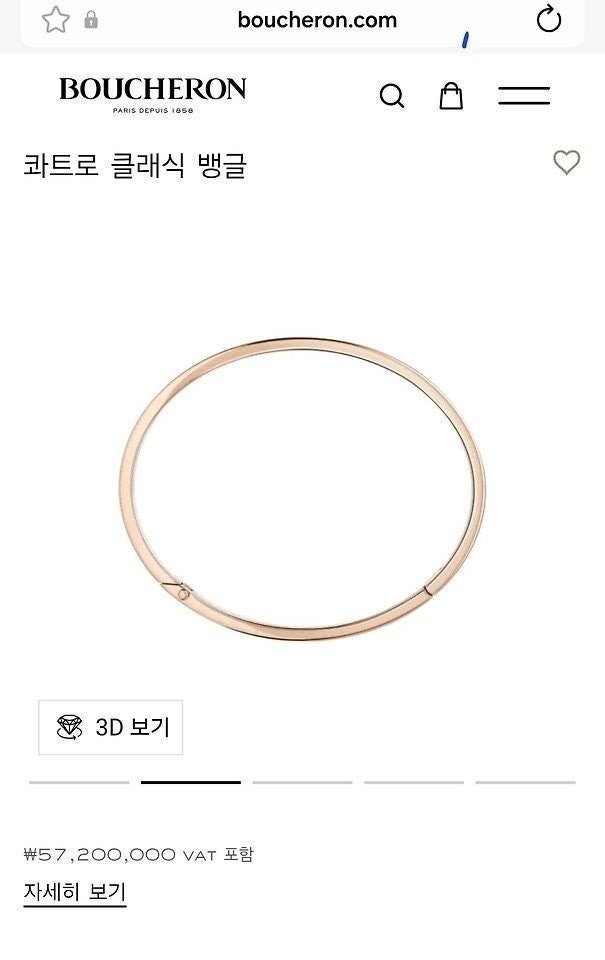The image size is (605, 960).
Task: Tap the boucheron.com address bar
Action: click(317, 20)
